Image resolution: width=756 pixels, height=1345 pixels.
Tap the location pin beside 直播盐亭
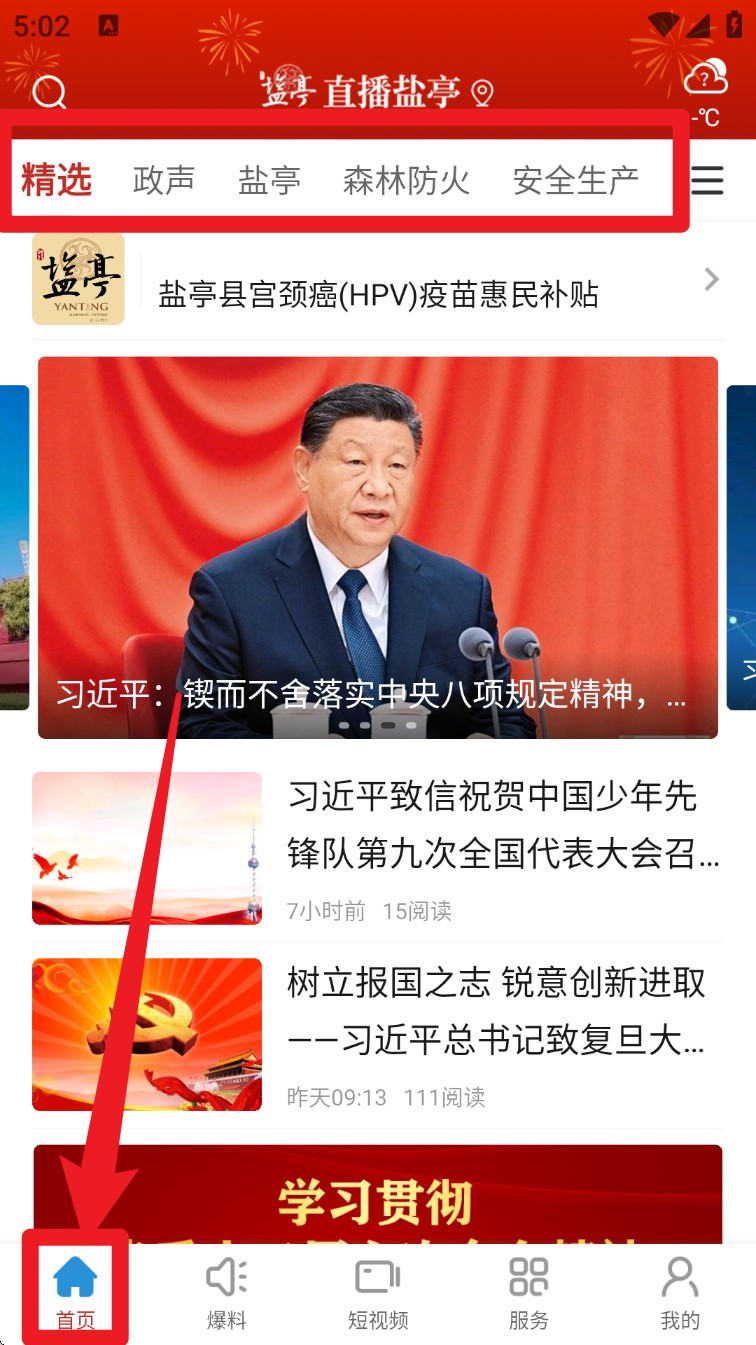point(483,93)
